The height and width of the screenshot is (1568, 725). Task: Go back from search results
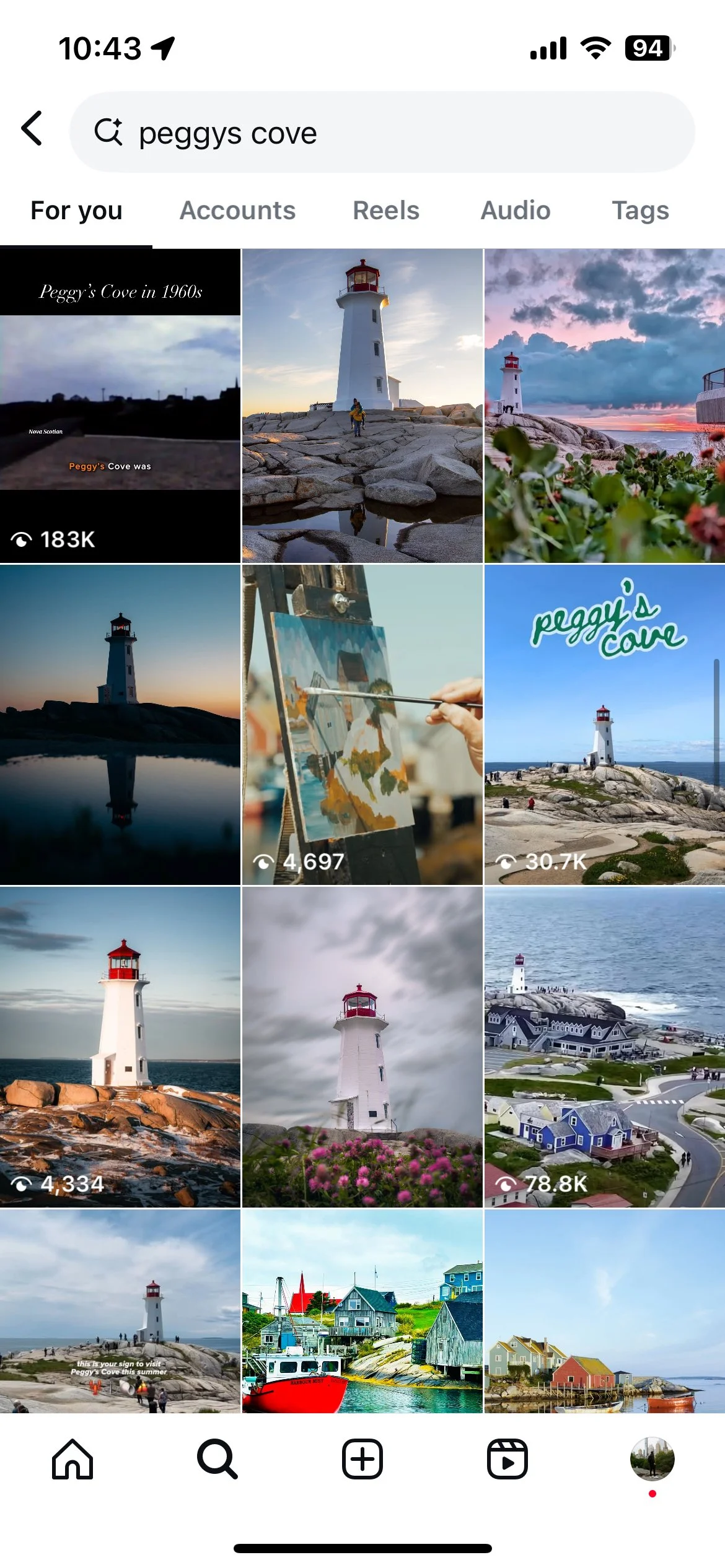click(32, 129)
